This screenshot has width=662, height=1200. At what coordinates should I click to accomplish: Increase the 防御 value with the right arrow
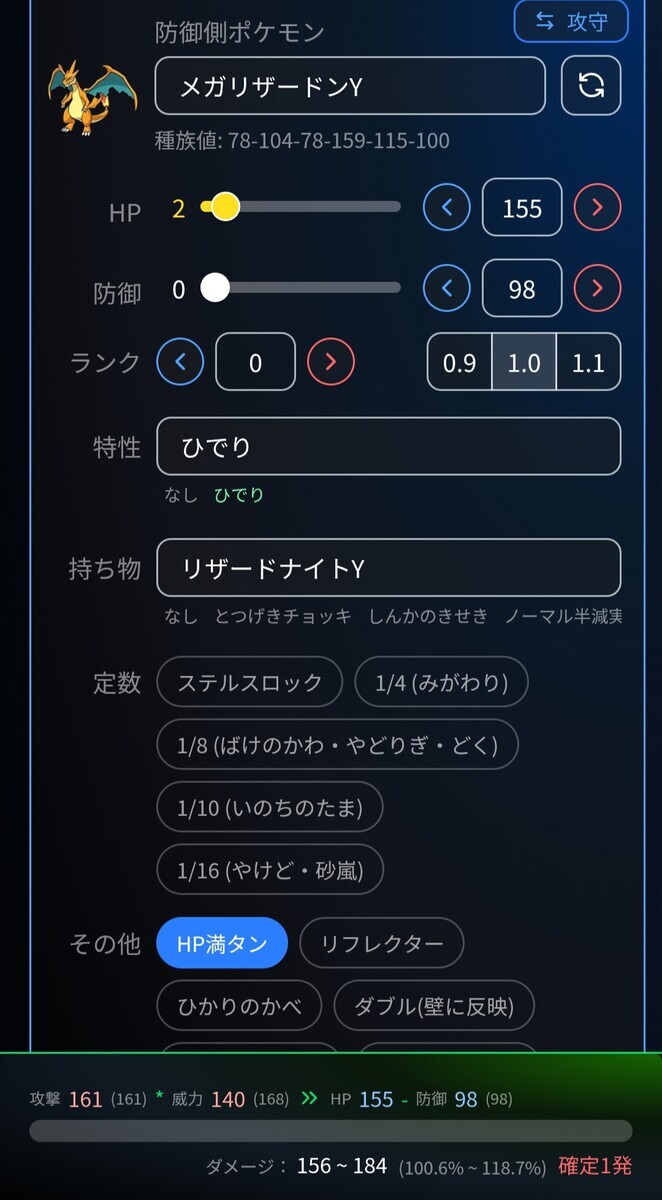597,289
